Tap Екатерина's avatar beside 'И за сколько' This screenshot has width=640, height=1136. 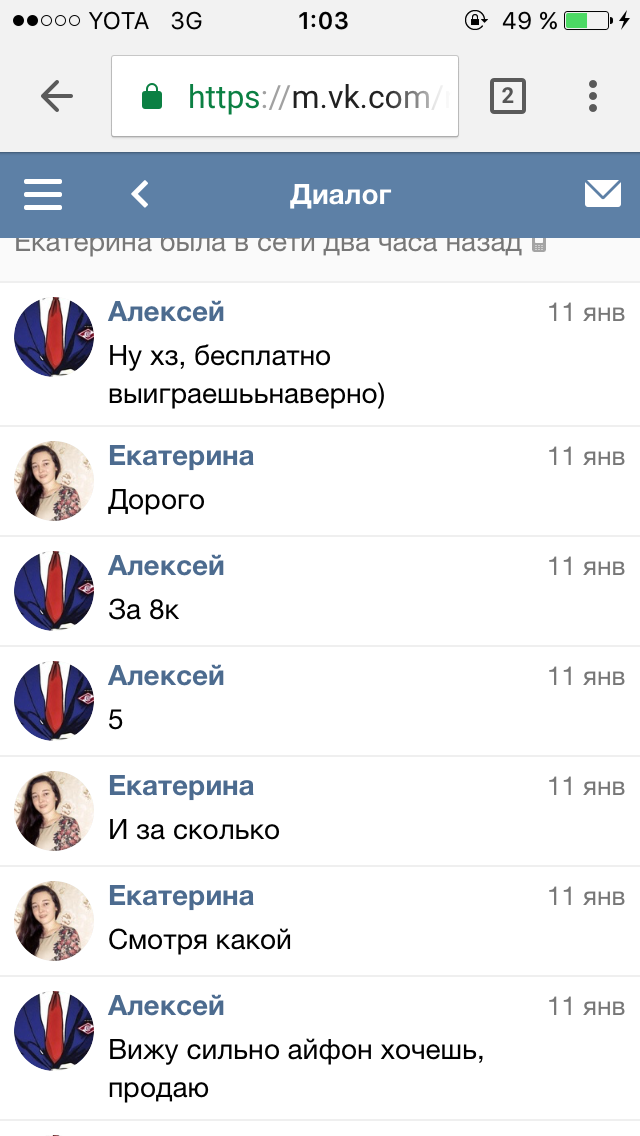tap(54, 811)
